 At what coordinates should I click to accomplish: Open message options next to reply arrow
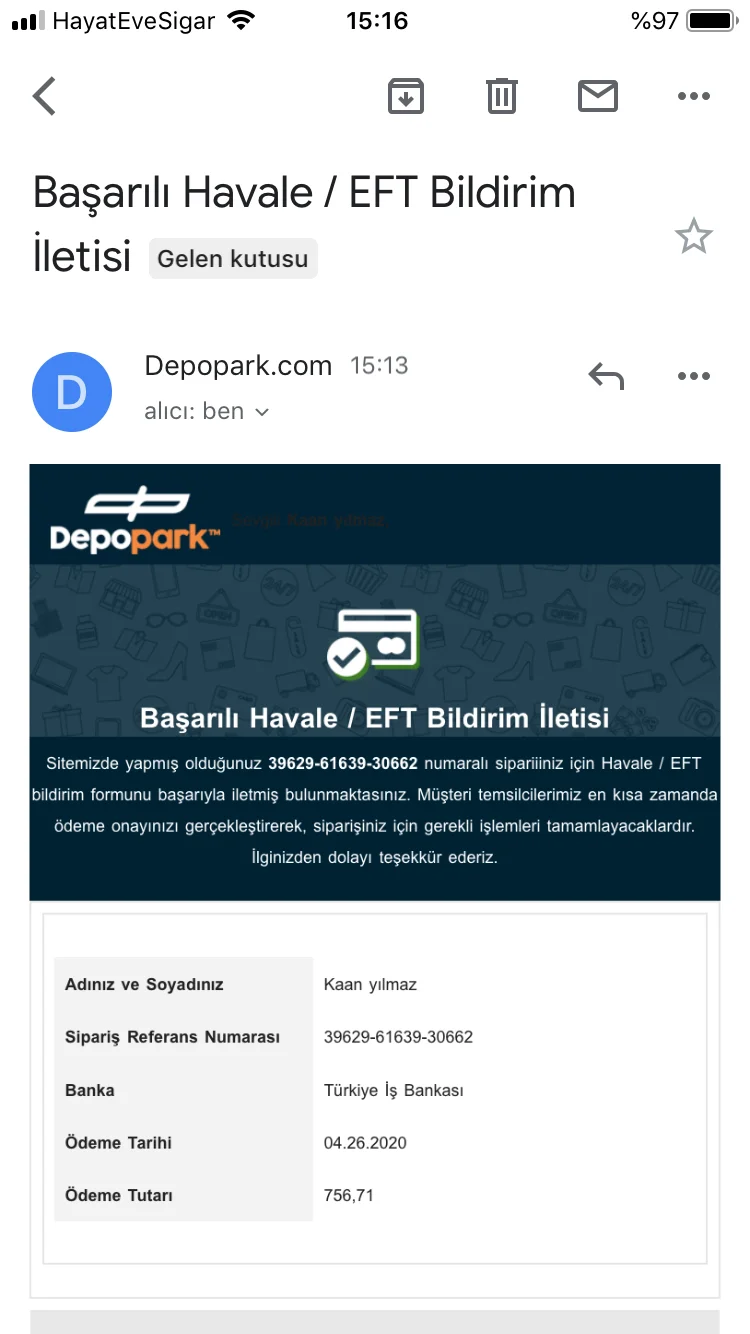(x=693, y=377)
